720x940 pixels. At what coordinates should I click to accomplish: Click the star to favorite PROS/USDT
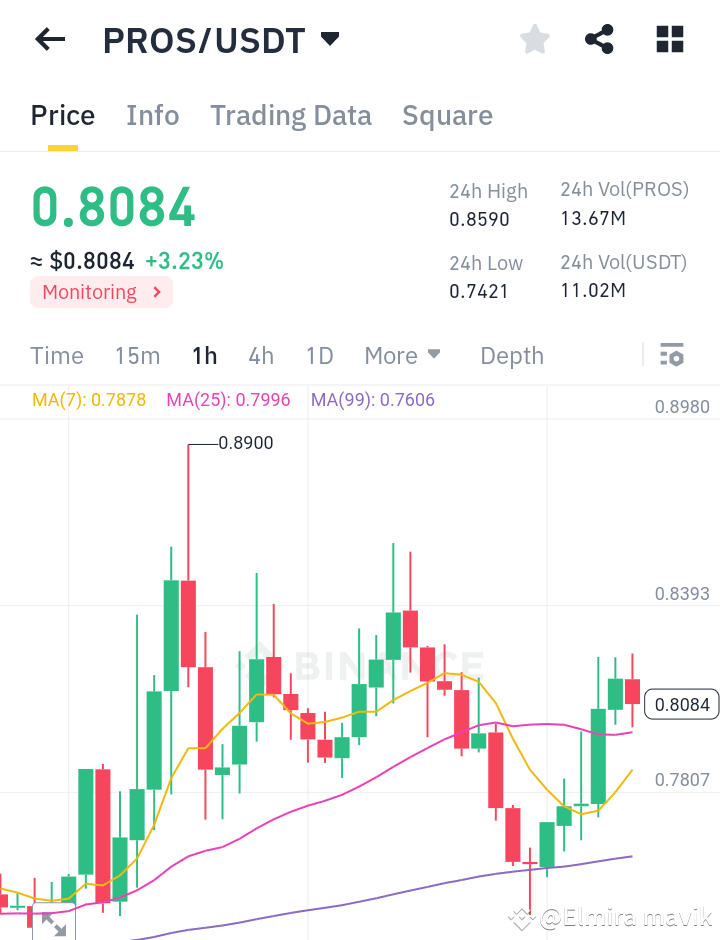(534, 39)
